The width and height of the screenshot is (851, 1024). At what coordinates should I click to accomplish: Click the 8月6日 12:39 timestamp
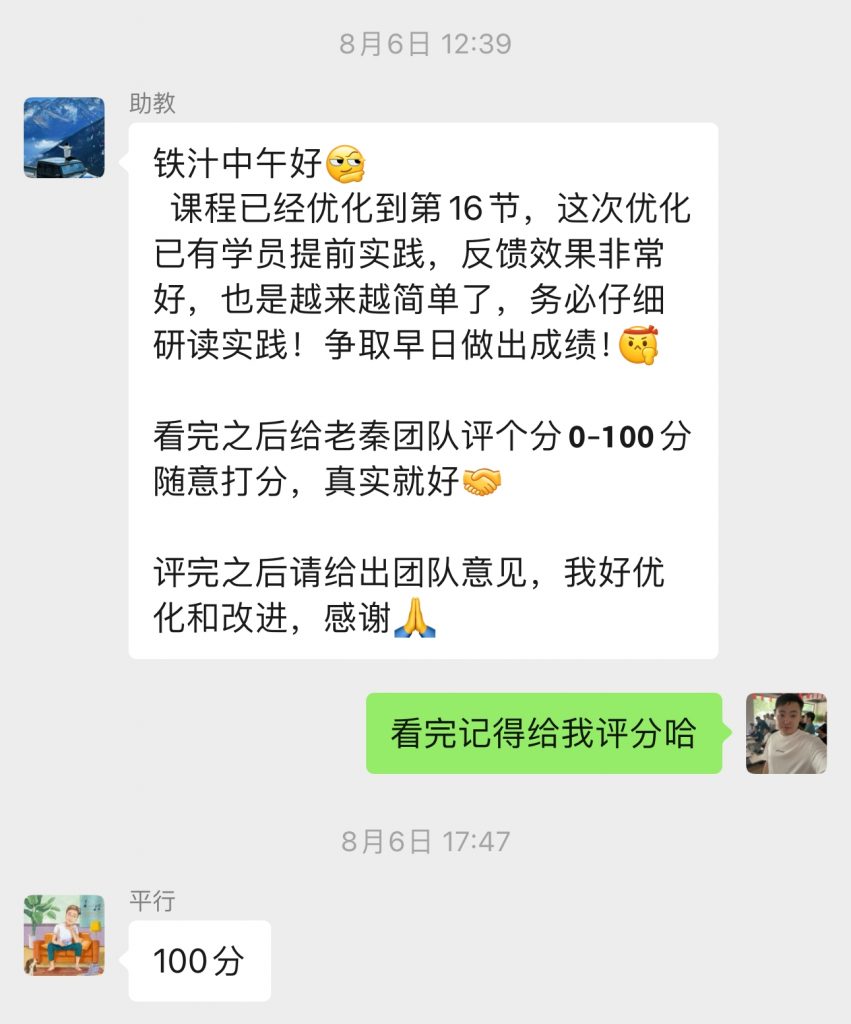pyautogui.click(x=425, y=44)
